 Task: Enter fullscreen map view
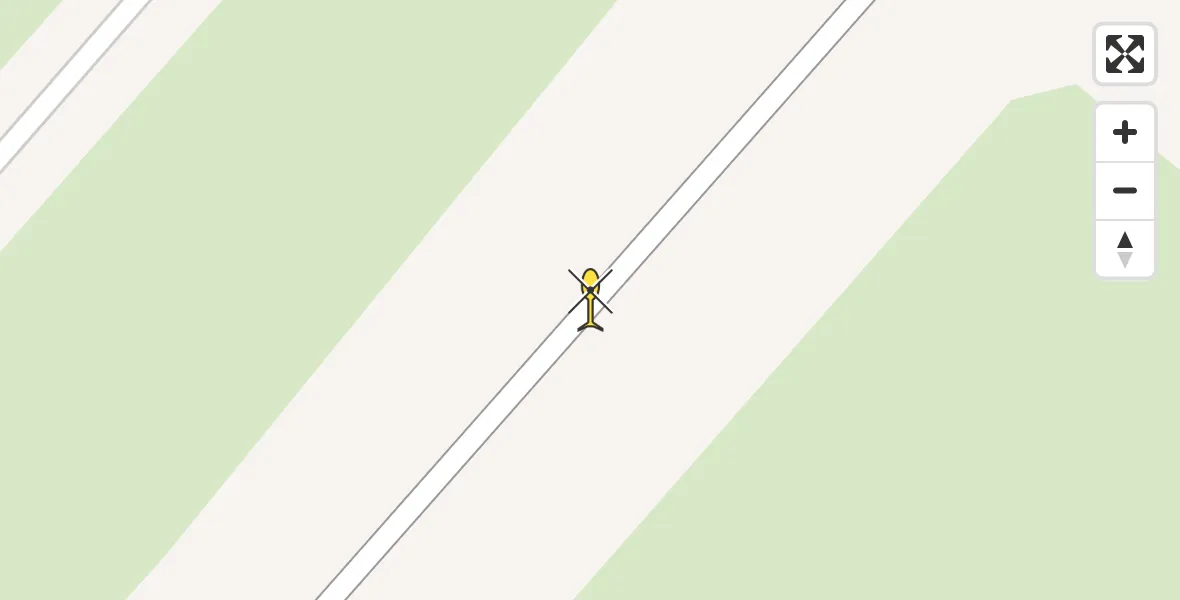1125,54
